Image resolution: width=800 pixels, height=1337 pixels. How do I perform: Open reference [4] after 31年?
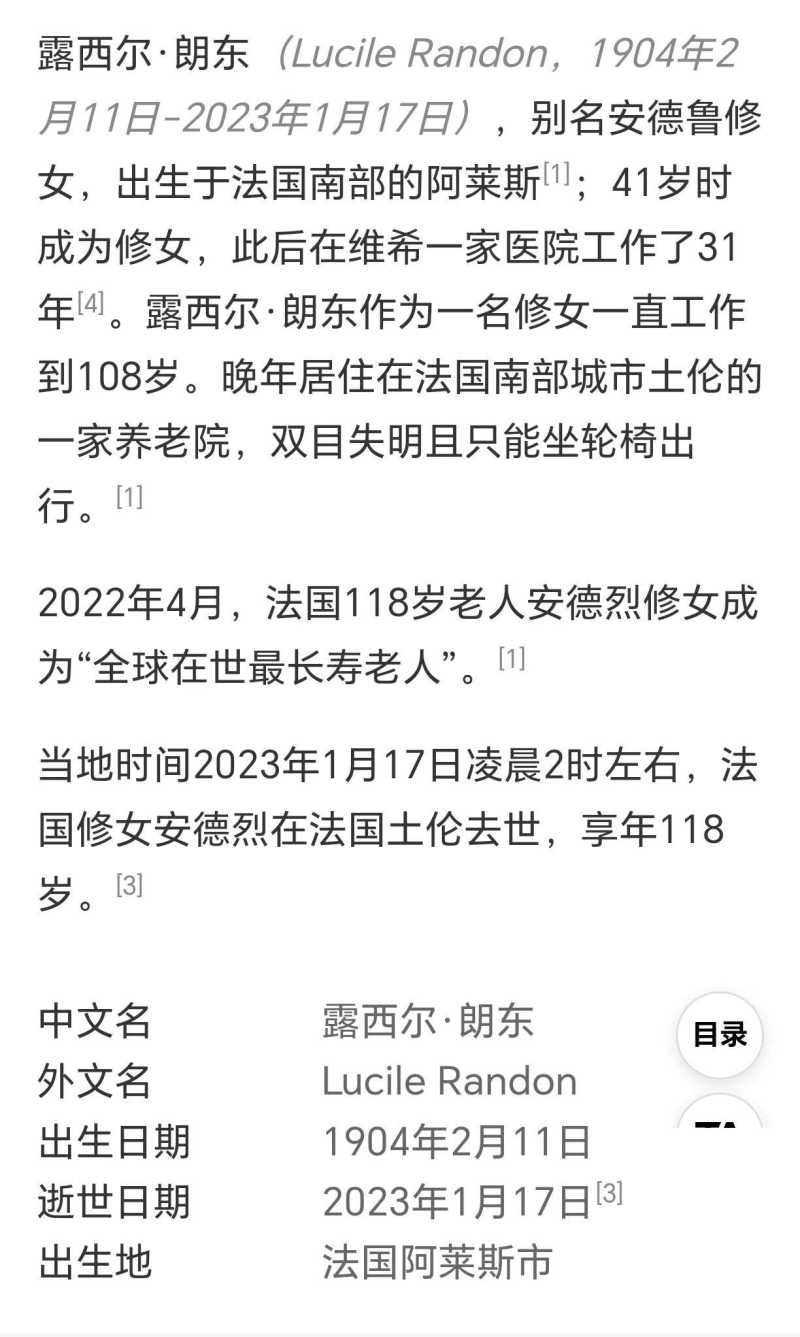click(x=91, y=304)
